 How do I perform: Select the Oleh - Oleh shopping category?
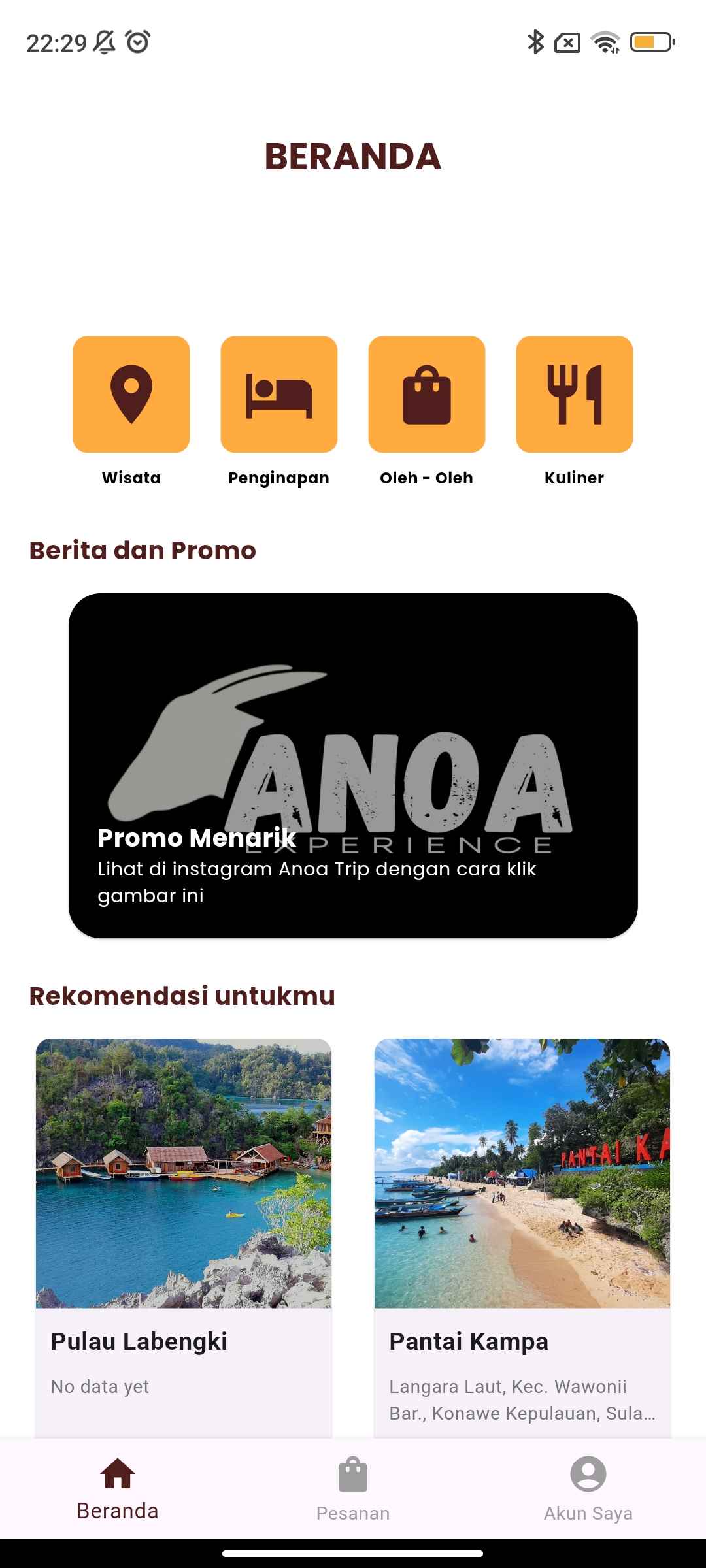tap(427, 395)
